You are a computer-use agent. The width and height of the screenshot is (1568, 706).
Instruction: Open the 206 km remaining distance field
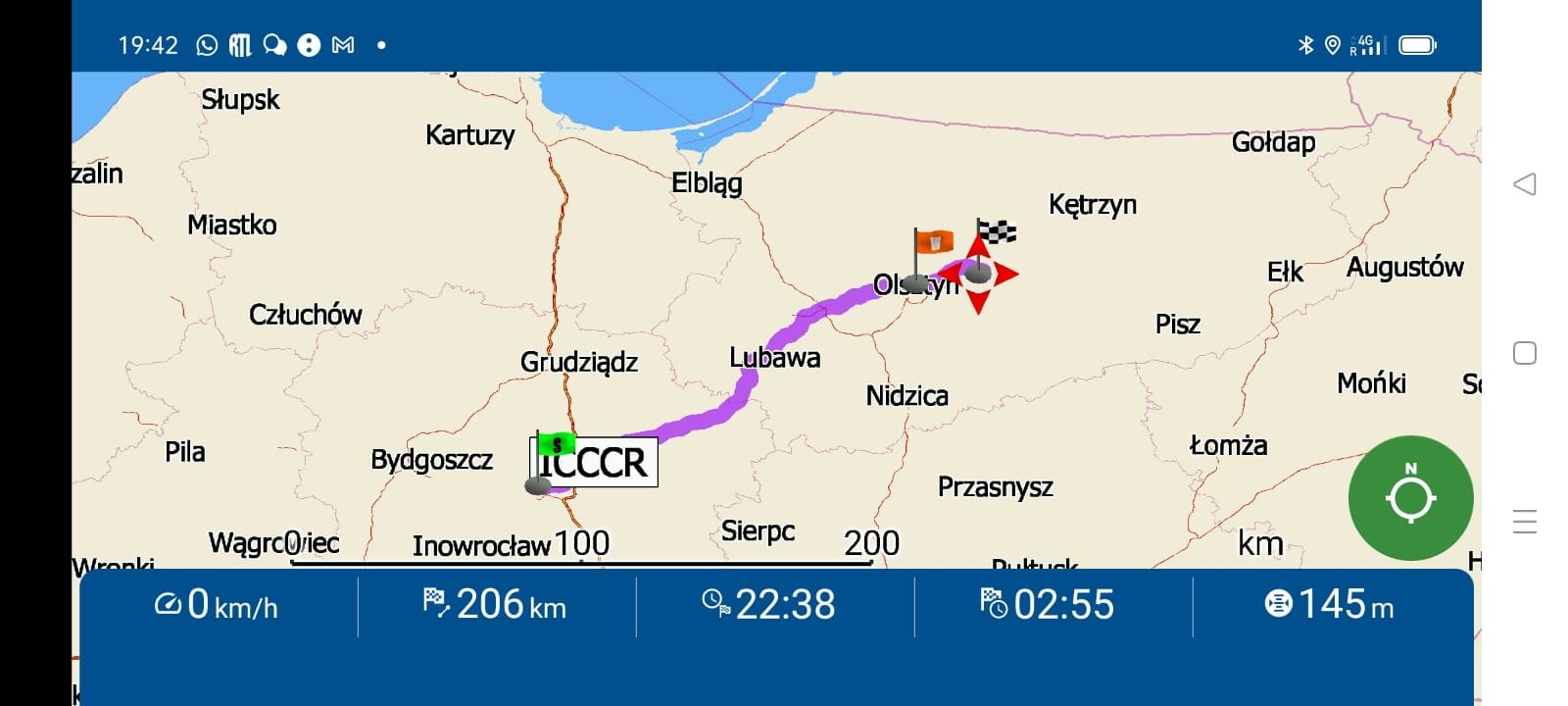(x=496, y=605)
